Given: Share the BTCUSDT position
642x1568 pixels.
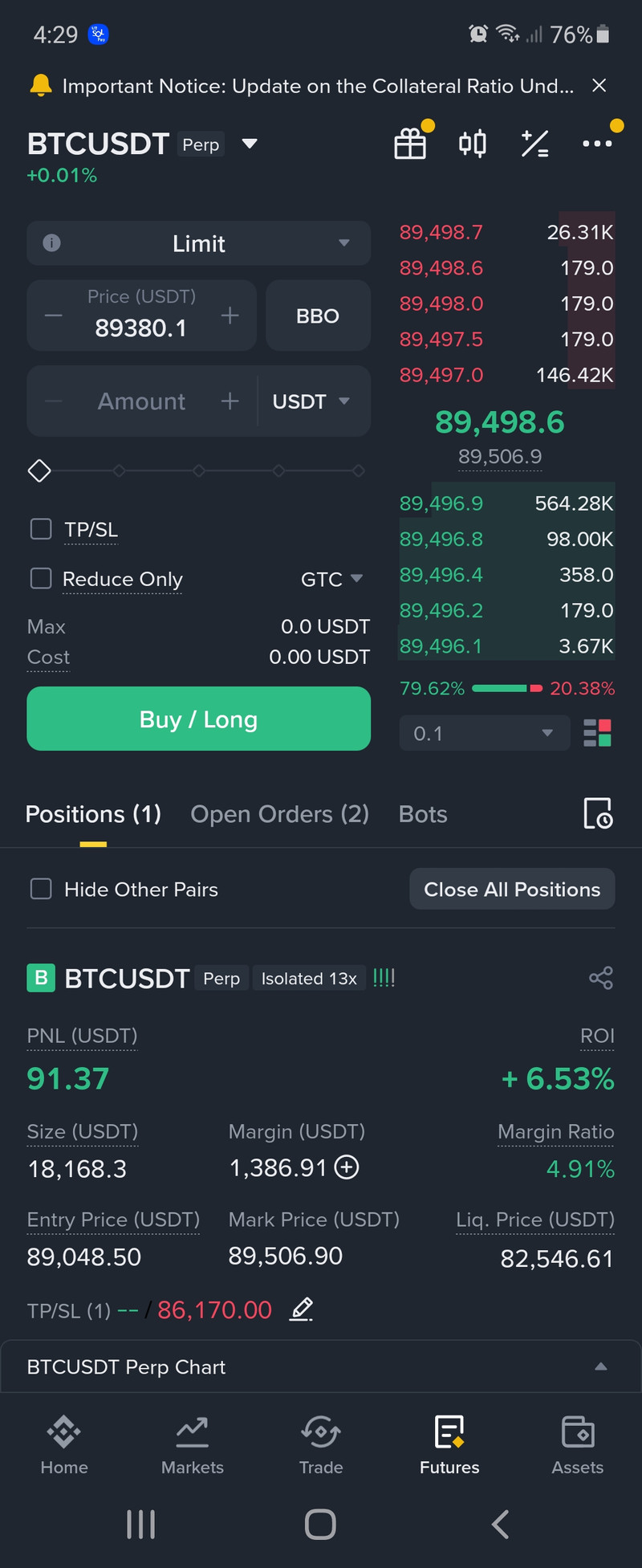Looking at the screenshot, I should pyautogui.click(x=601, y=978).
